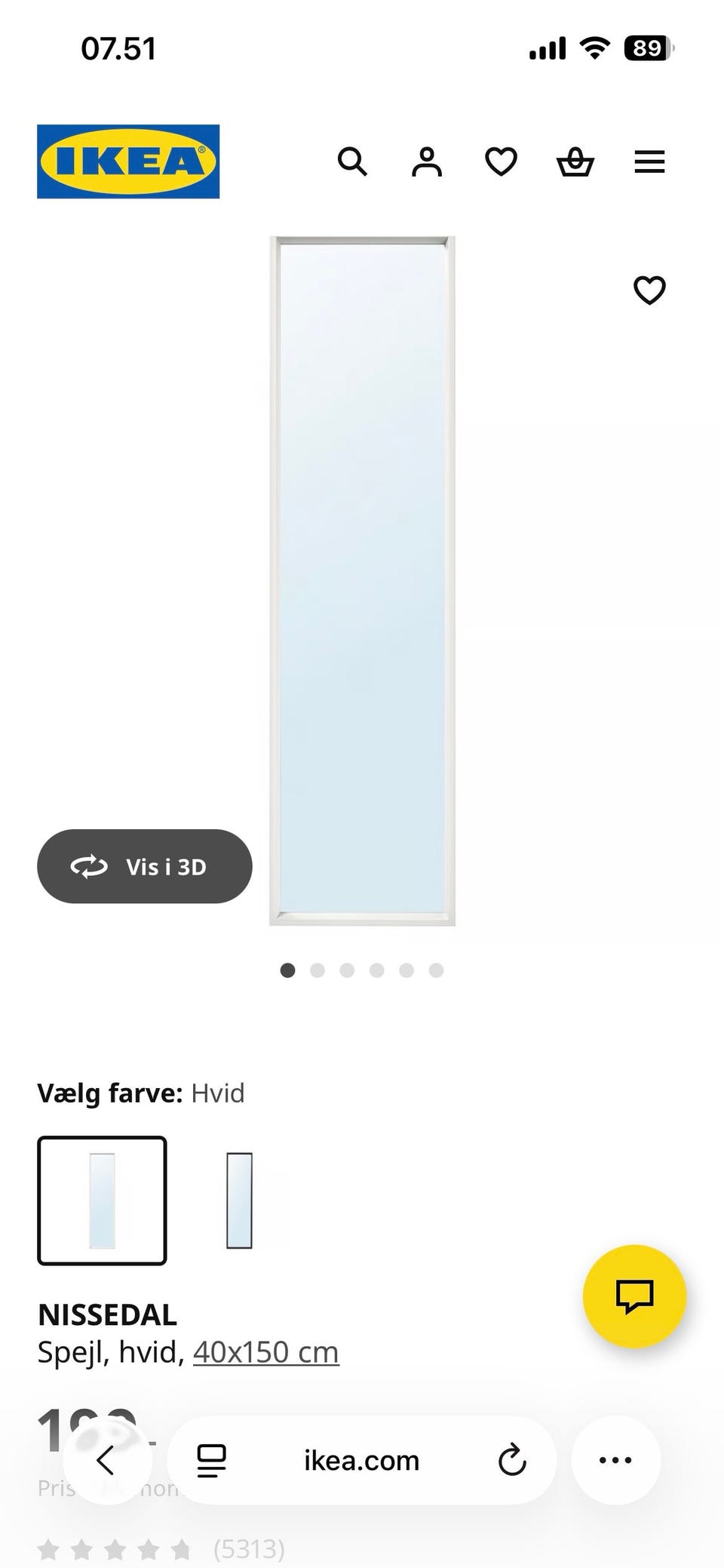Image resolution: width=724 pixels, height=1568 pixels.
Task: Save NISSEDAL mirror with the heart toggle
Action: (x=649, y=289)
